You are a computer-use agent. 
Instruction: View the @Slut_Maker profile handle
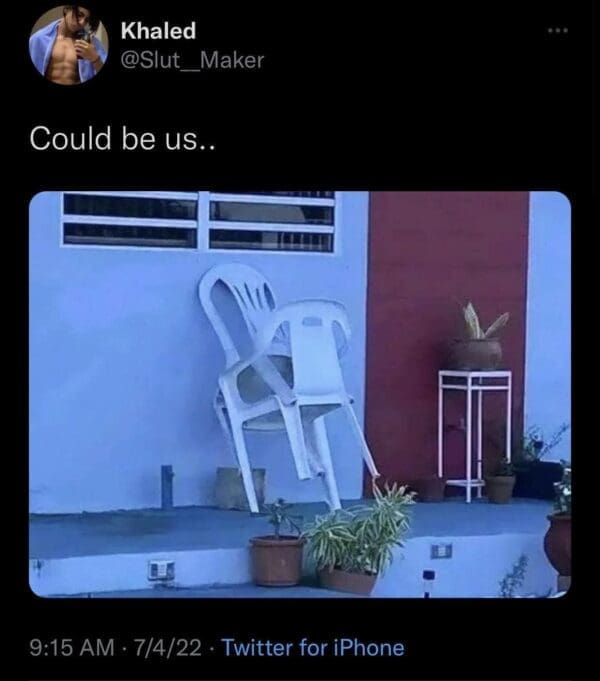[192, 61]
